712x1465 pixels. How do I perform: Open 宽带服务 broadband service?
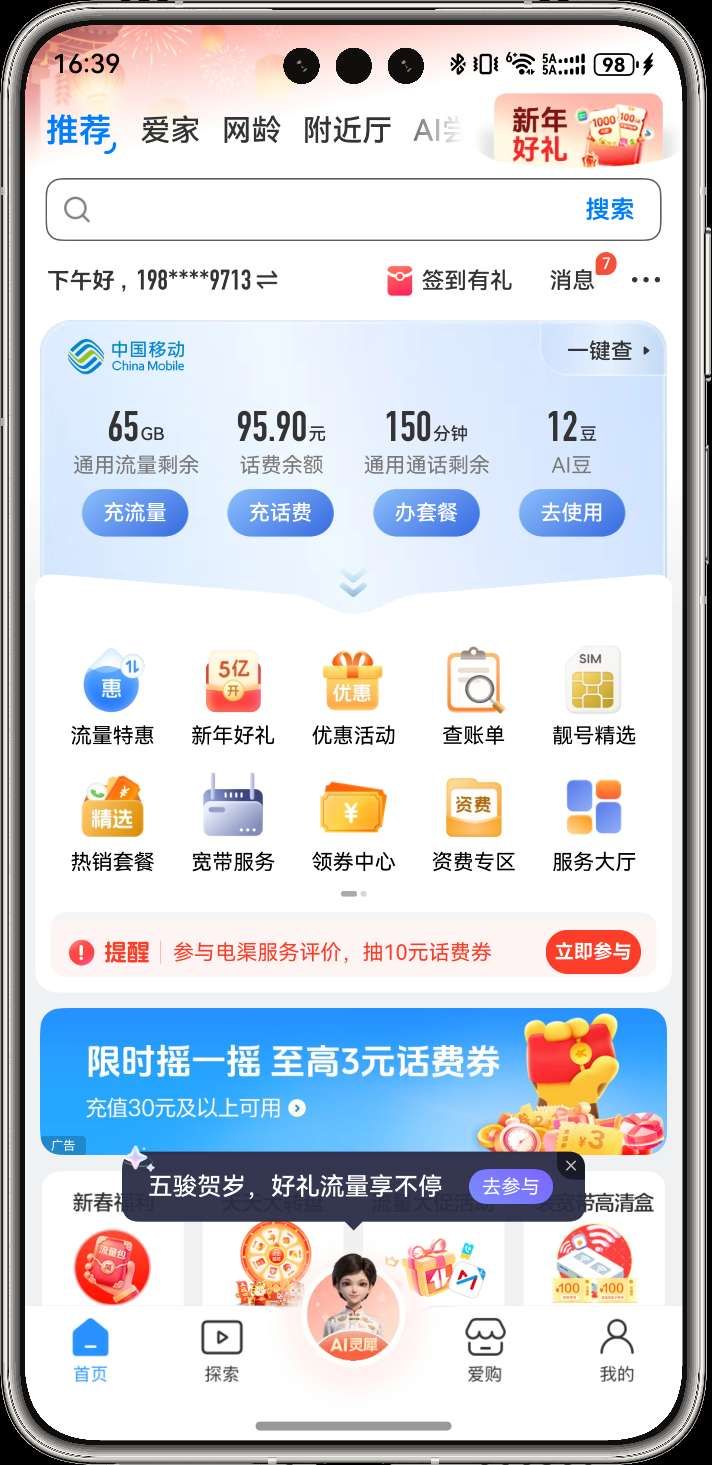[x=233, y=822]
